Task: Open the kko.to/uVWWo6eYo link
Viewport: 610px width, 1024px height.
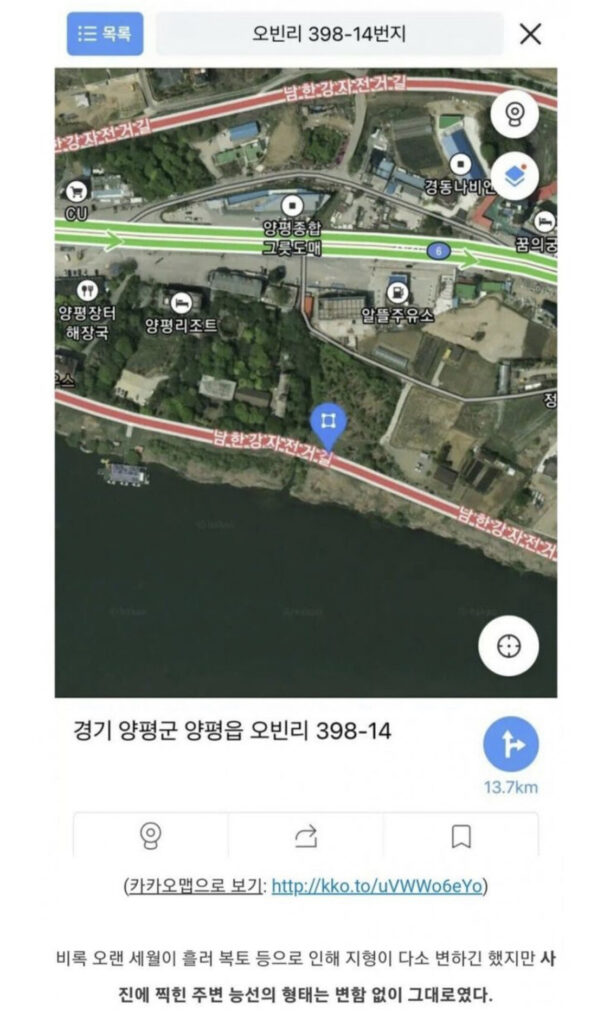Action: click(x=377, y=886)
